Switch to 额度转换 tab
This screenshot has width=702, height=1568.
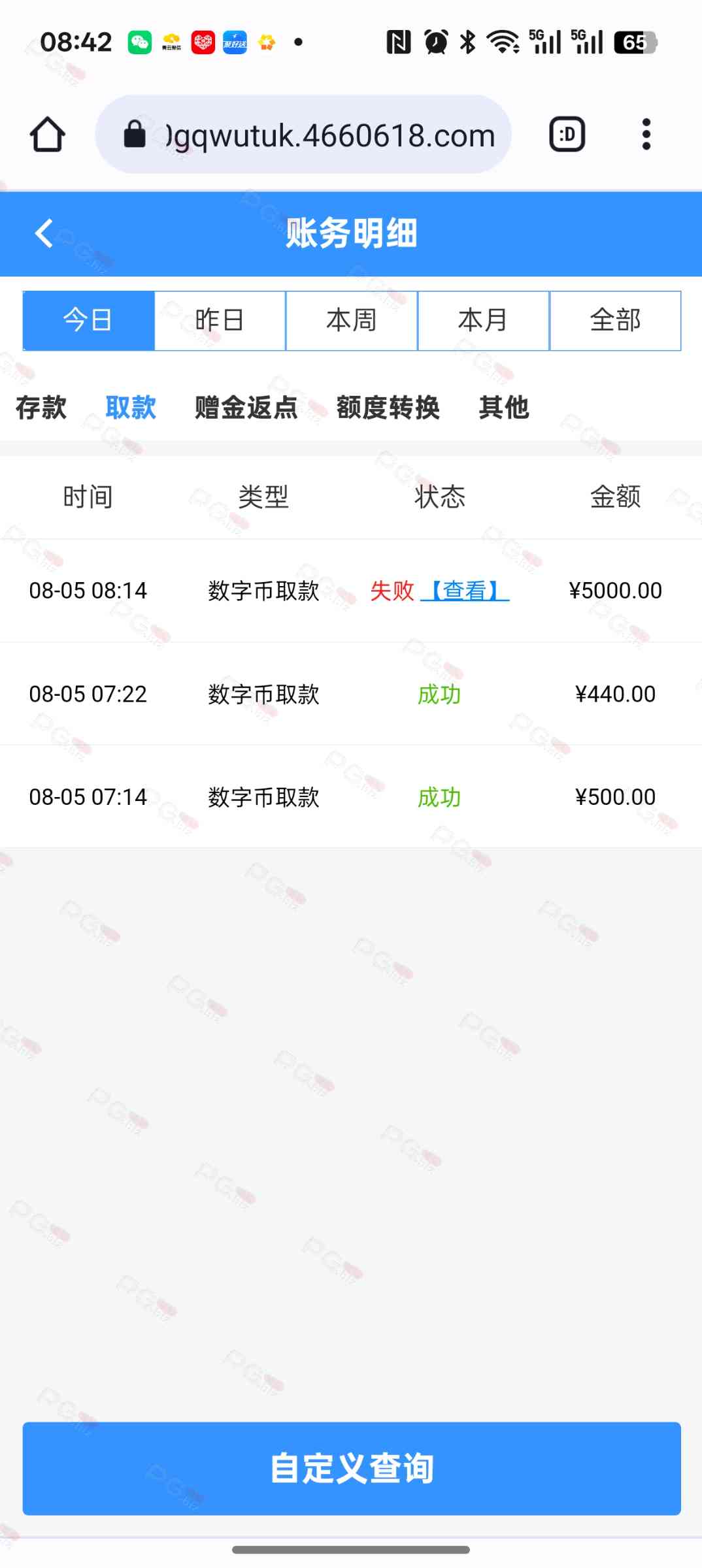388,408
